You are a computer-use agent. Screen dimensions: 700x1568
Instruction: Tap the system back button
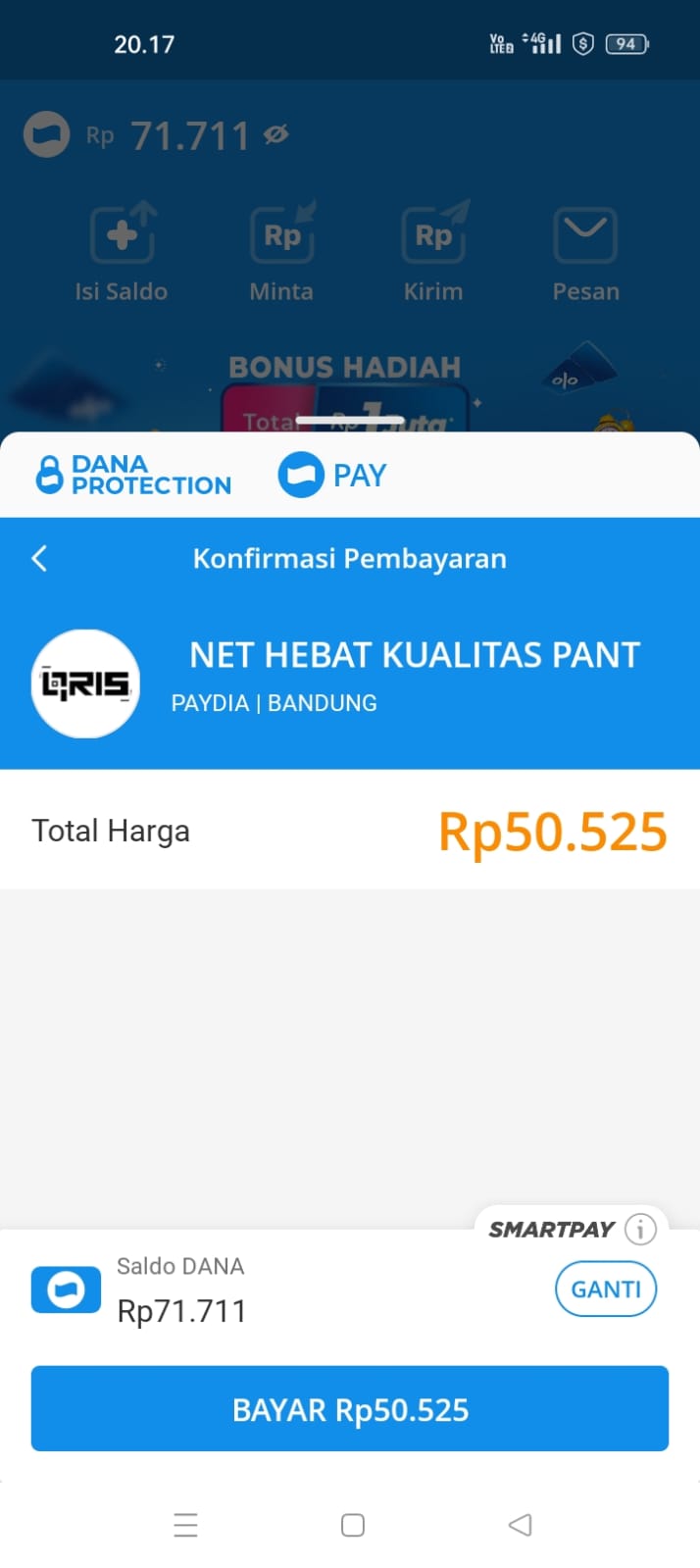(x=520, y=1525)
